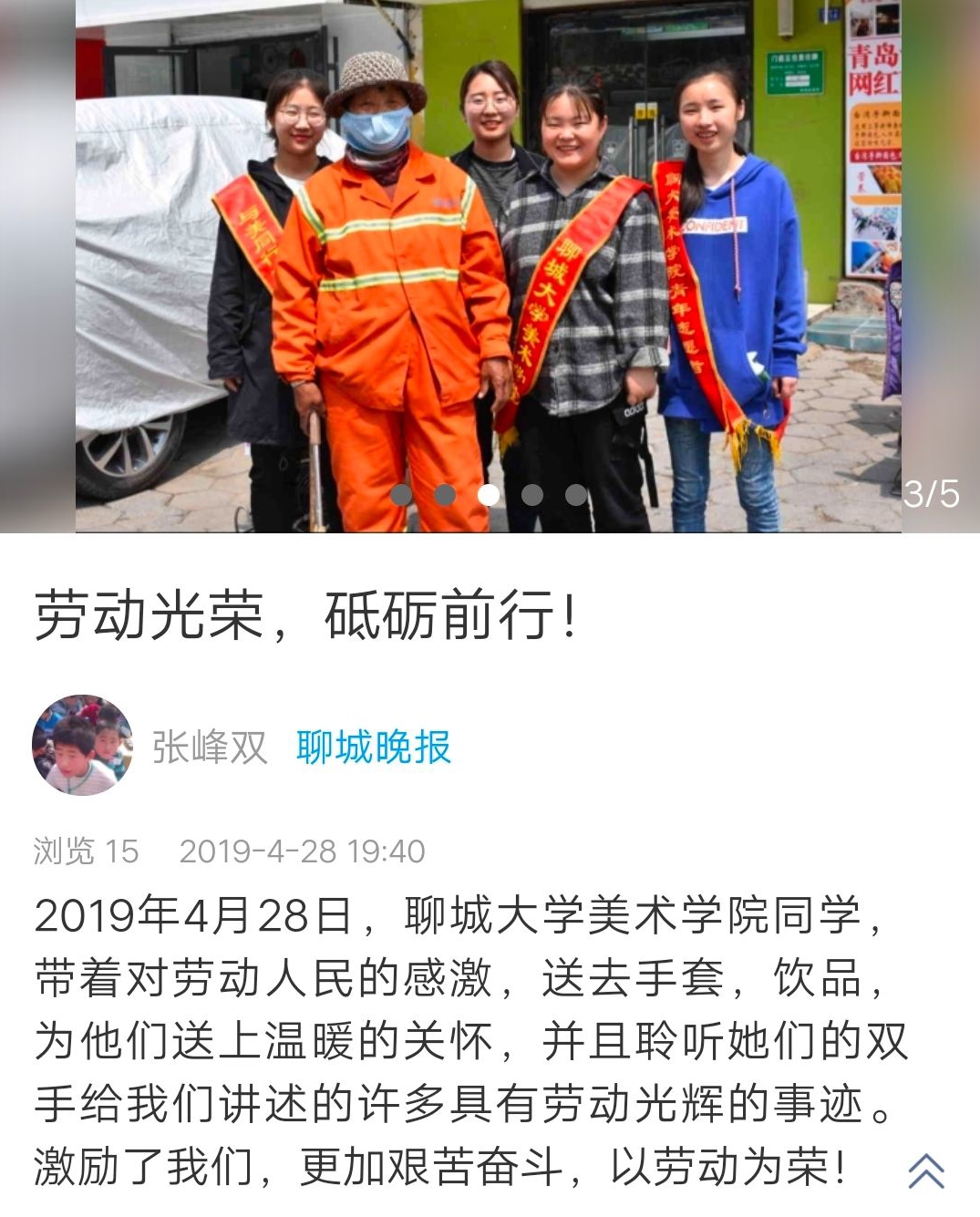Tap the double-chevron back-to-top arrow

click(926, 1171)
